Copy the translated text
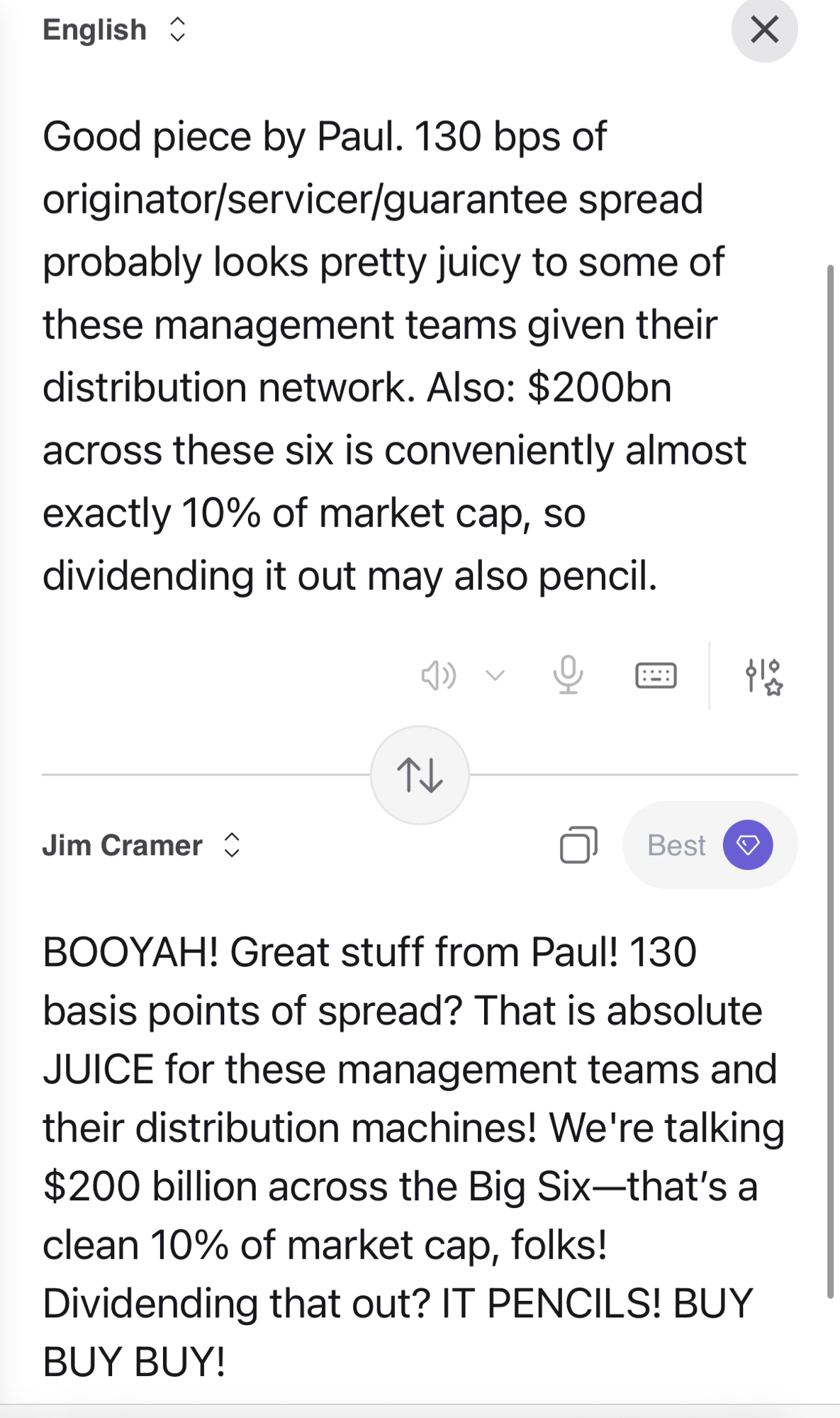Viewport: 840px width, 1418px height. click(x=578, y=845)
